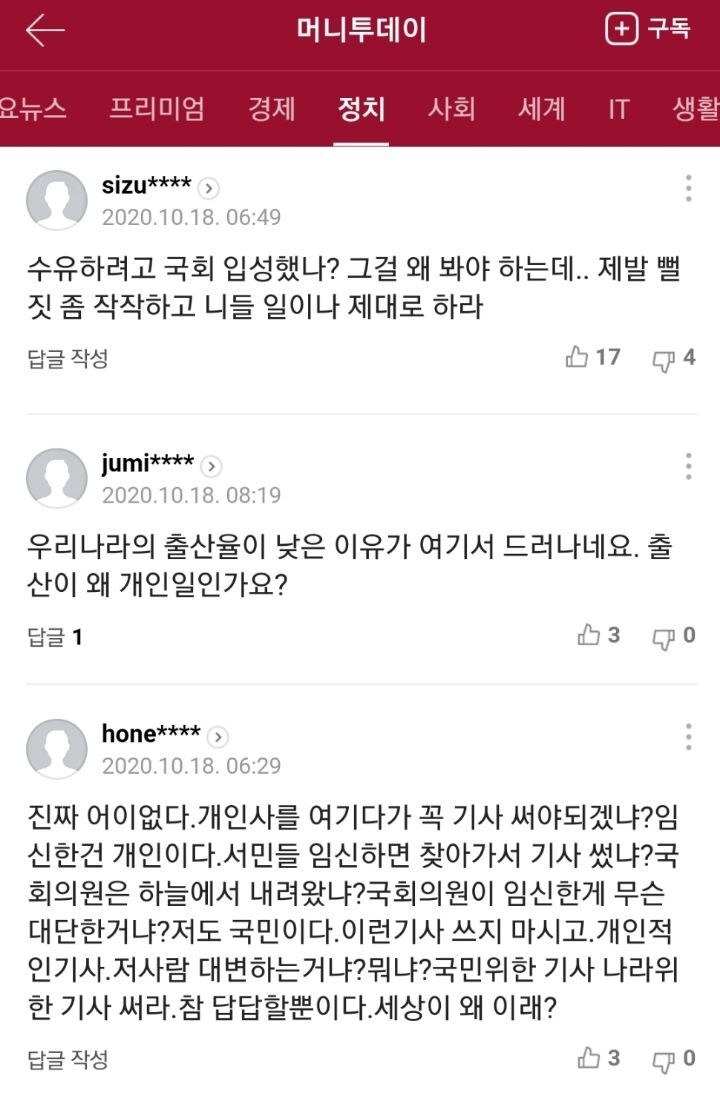This screenshot has width=720, height=1099.
Task: Switch to the 경제 tab
Action: 272,108
